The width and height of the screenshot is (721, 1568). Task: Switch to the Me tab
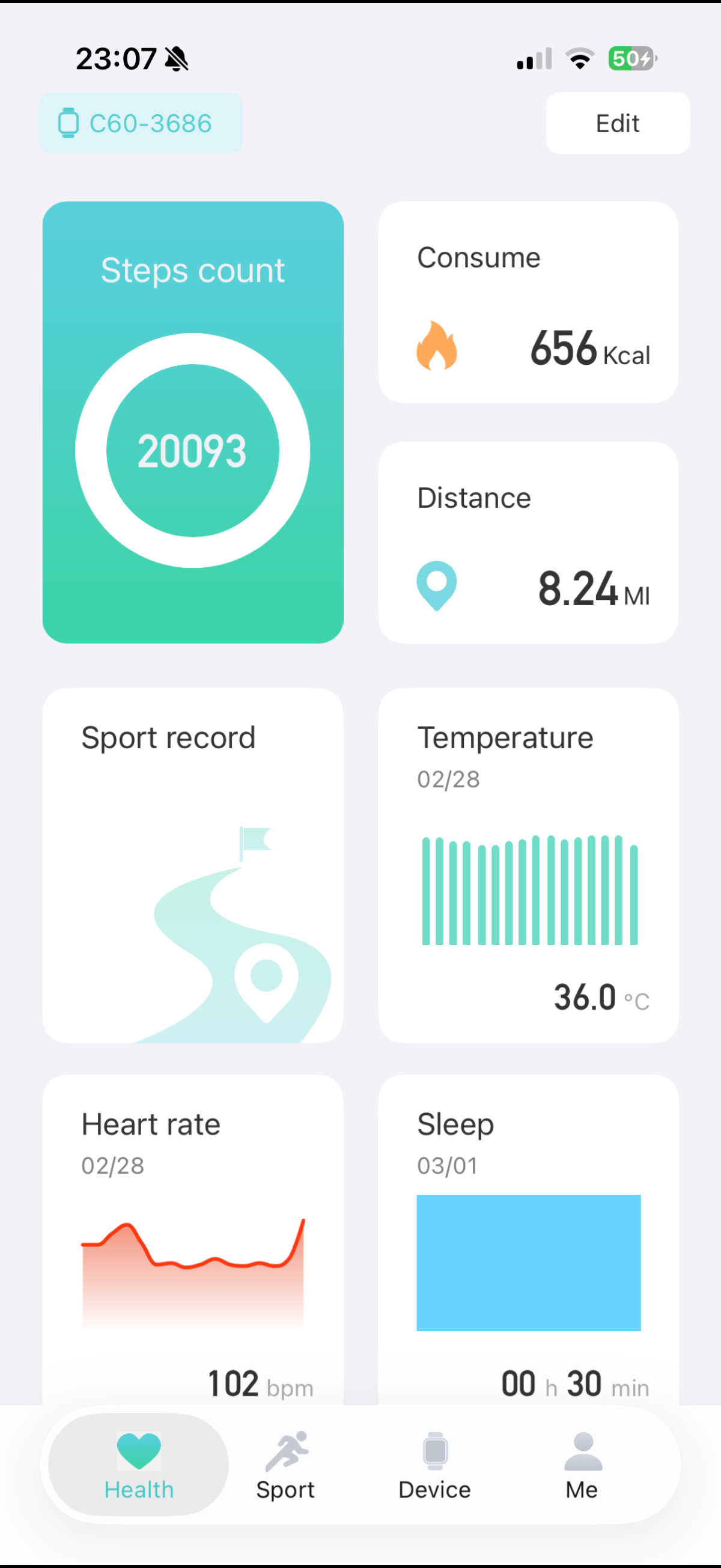pos(582,1465)
